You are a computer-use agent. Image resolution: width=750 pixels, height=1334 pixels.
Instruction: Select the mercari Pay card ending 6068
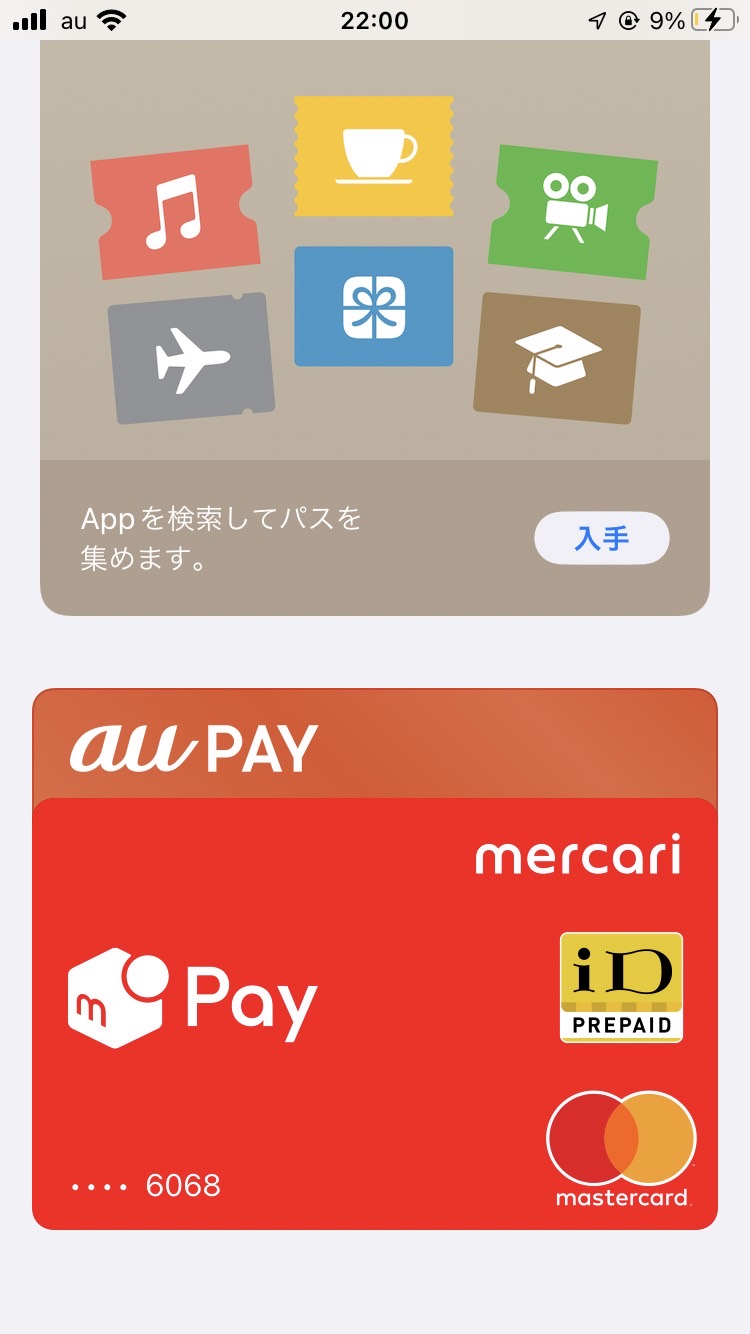[375, 1014]
